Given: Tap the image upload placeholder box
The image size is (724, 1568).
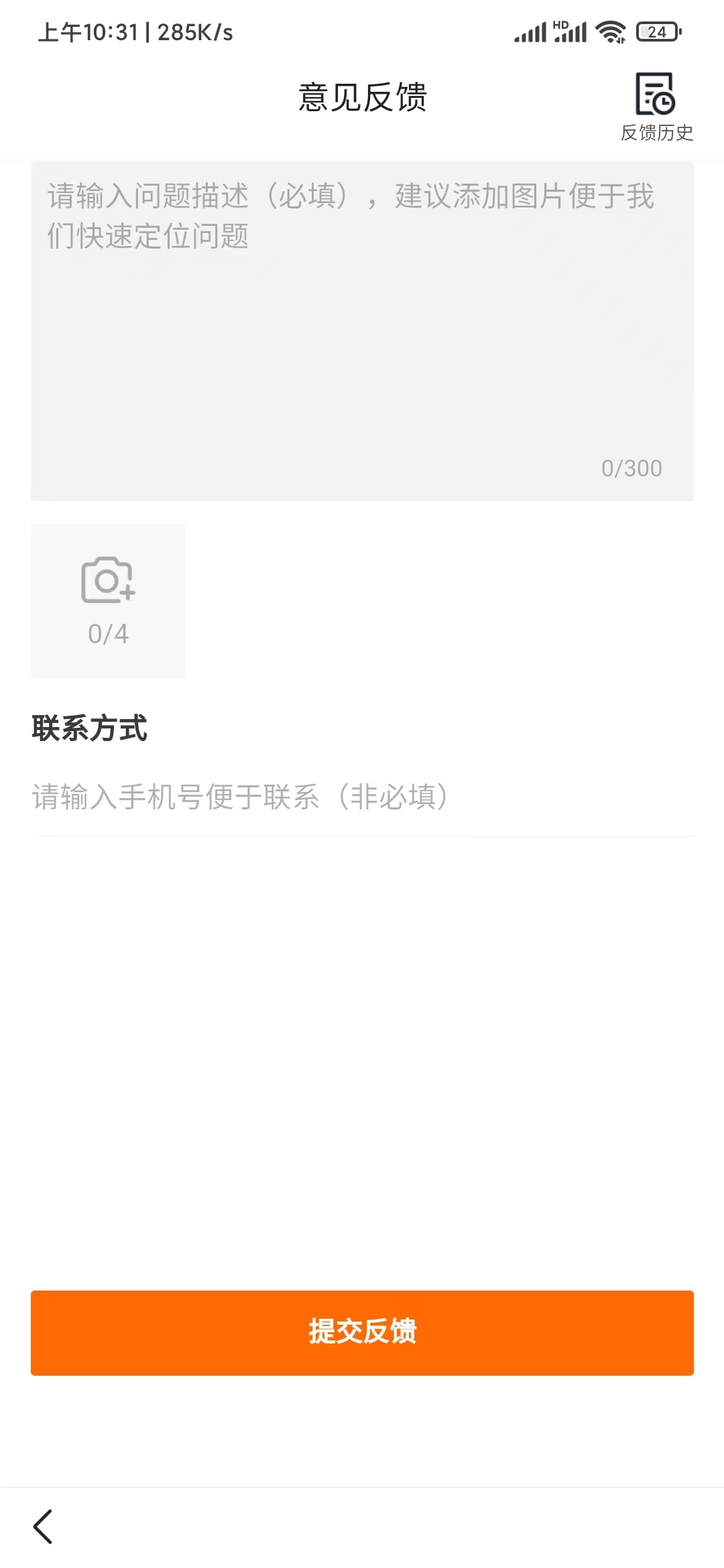Looking at the screenshot, I should [x=108, y=600].
